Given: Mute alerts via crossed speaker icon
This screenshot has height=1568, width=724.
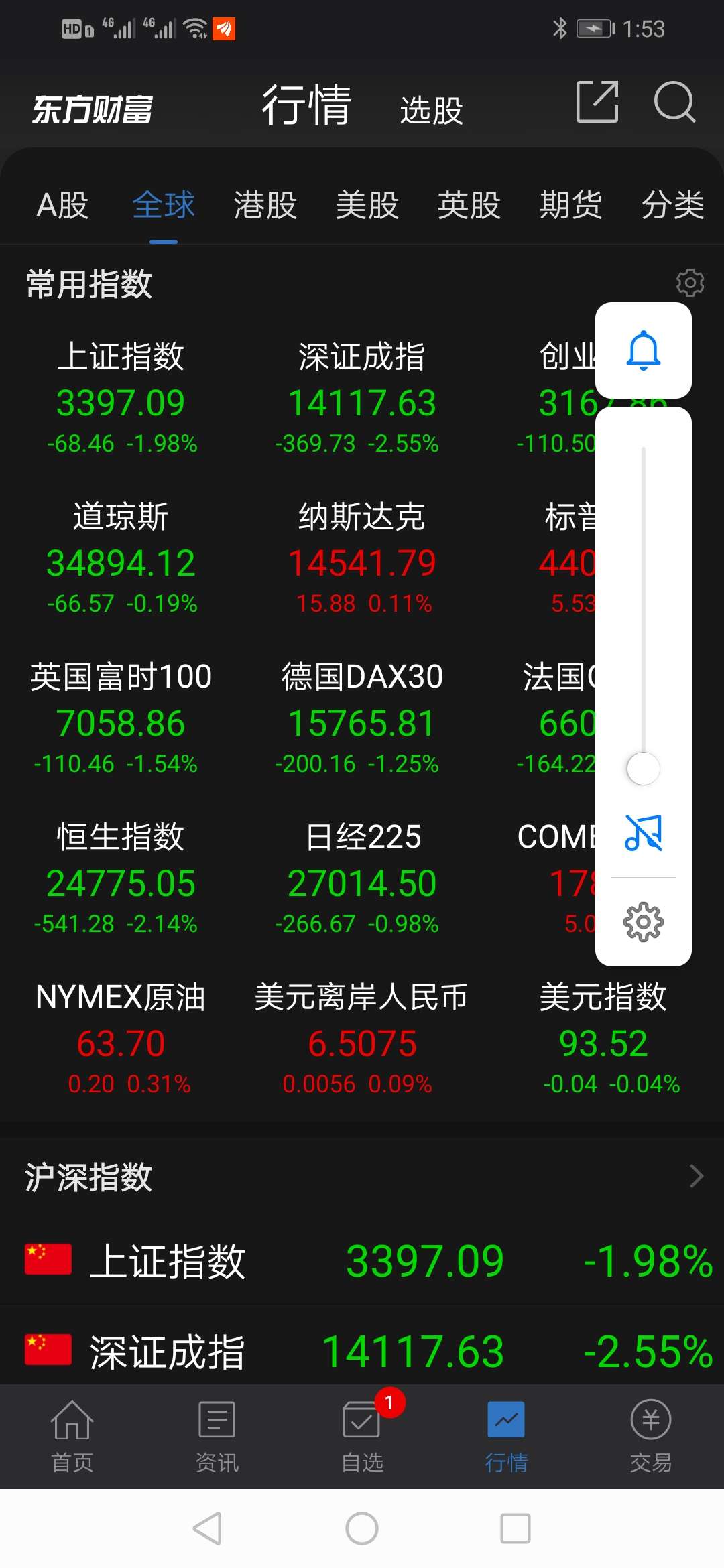Looking at the screenshot, I should pyautogui.click(x=643, y=834).
